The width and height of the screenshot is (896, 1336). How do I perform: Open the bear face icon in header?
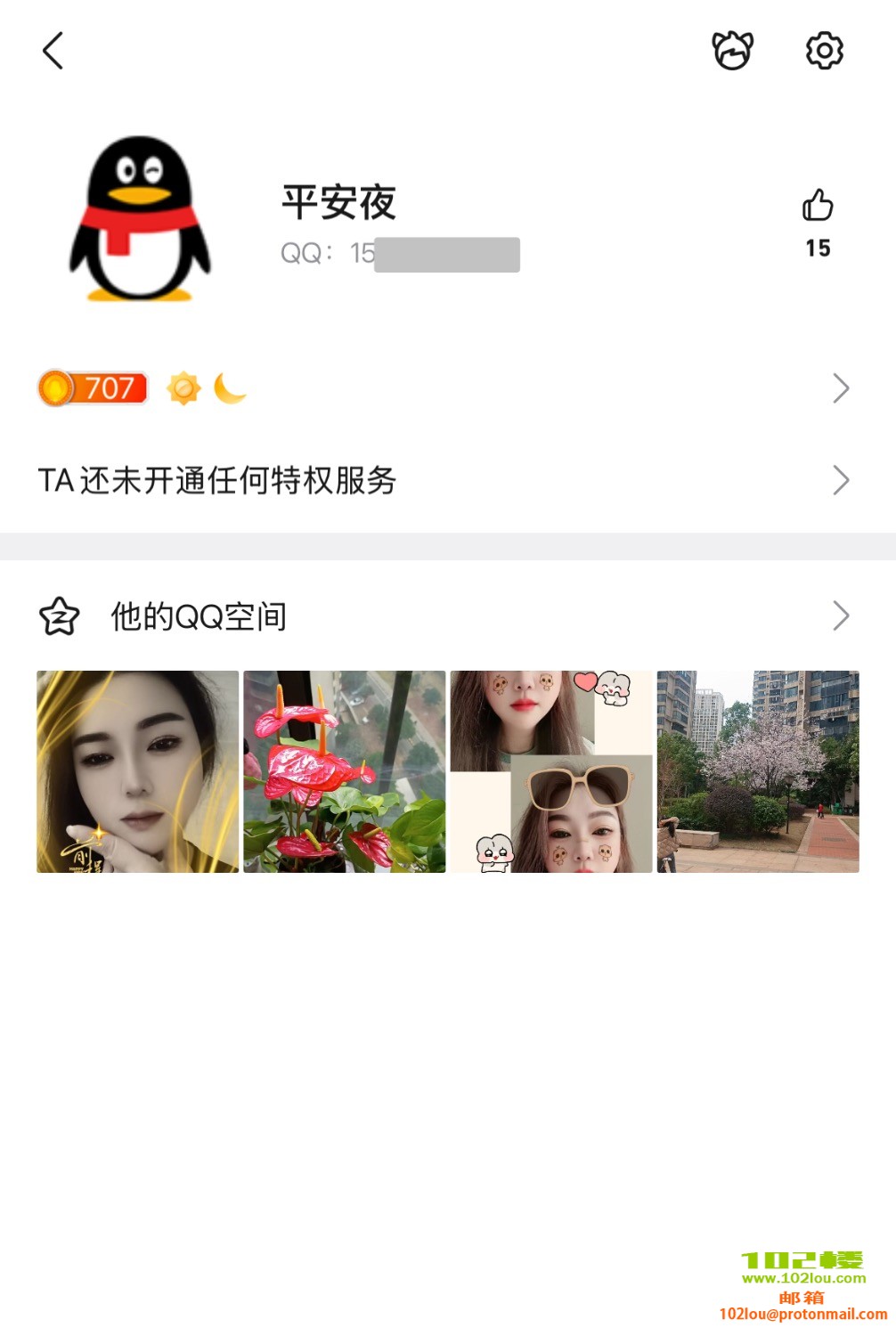pos(732,51)
